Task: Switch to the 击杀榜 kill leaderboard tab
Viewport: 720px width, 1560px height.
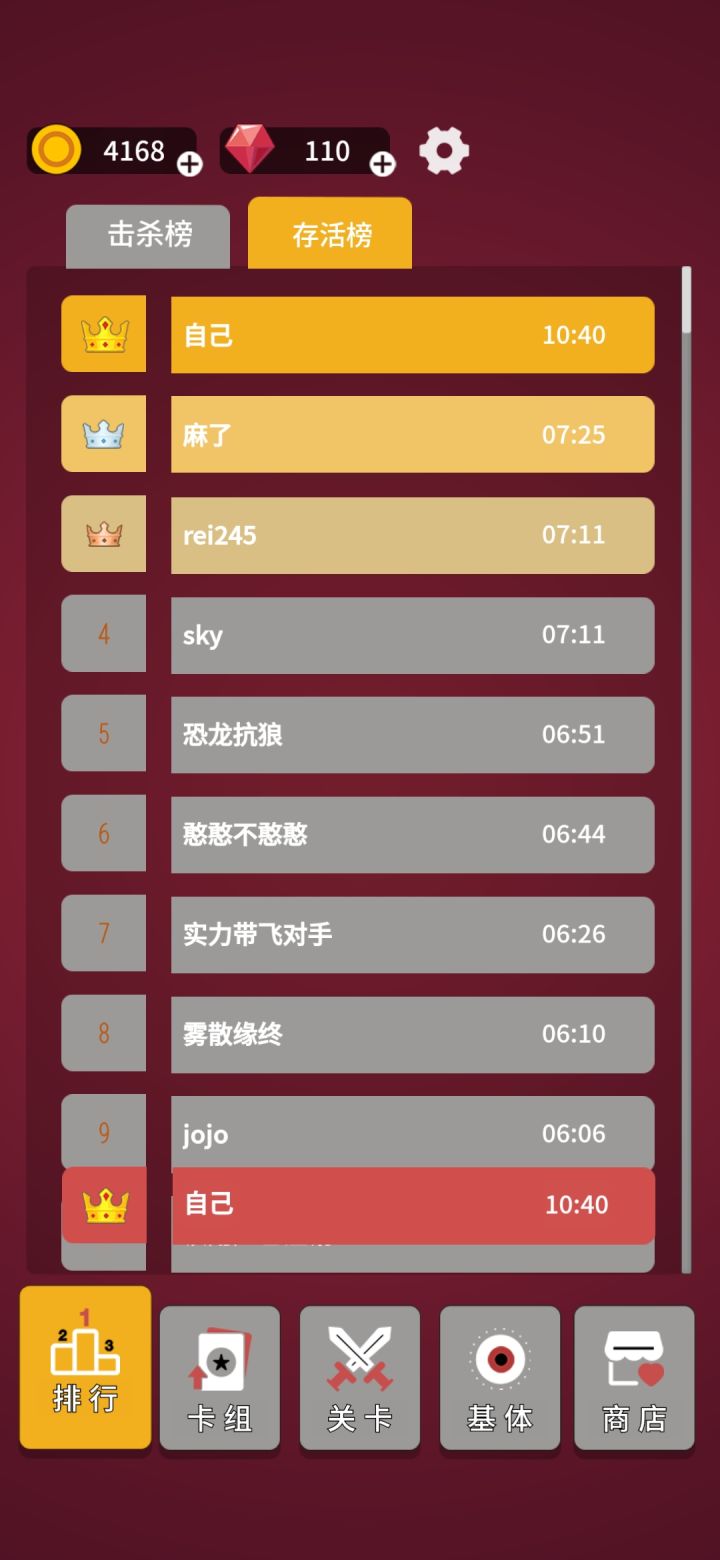Action: (x=148, y=233)
